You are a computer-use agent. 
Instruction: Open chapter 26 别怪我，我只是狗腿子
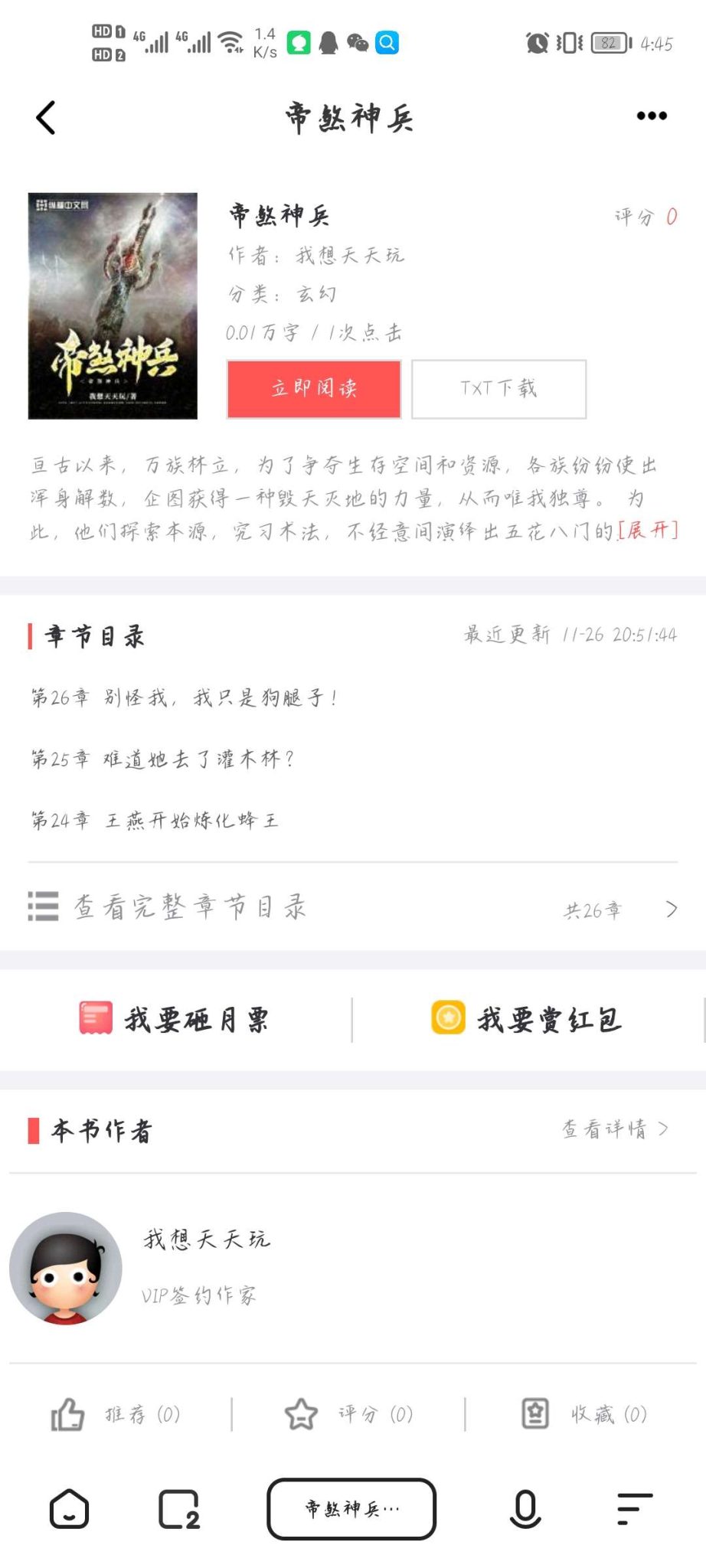coord(184,697)
